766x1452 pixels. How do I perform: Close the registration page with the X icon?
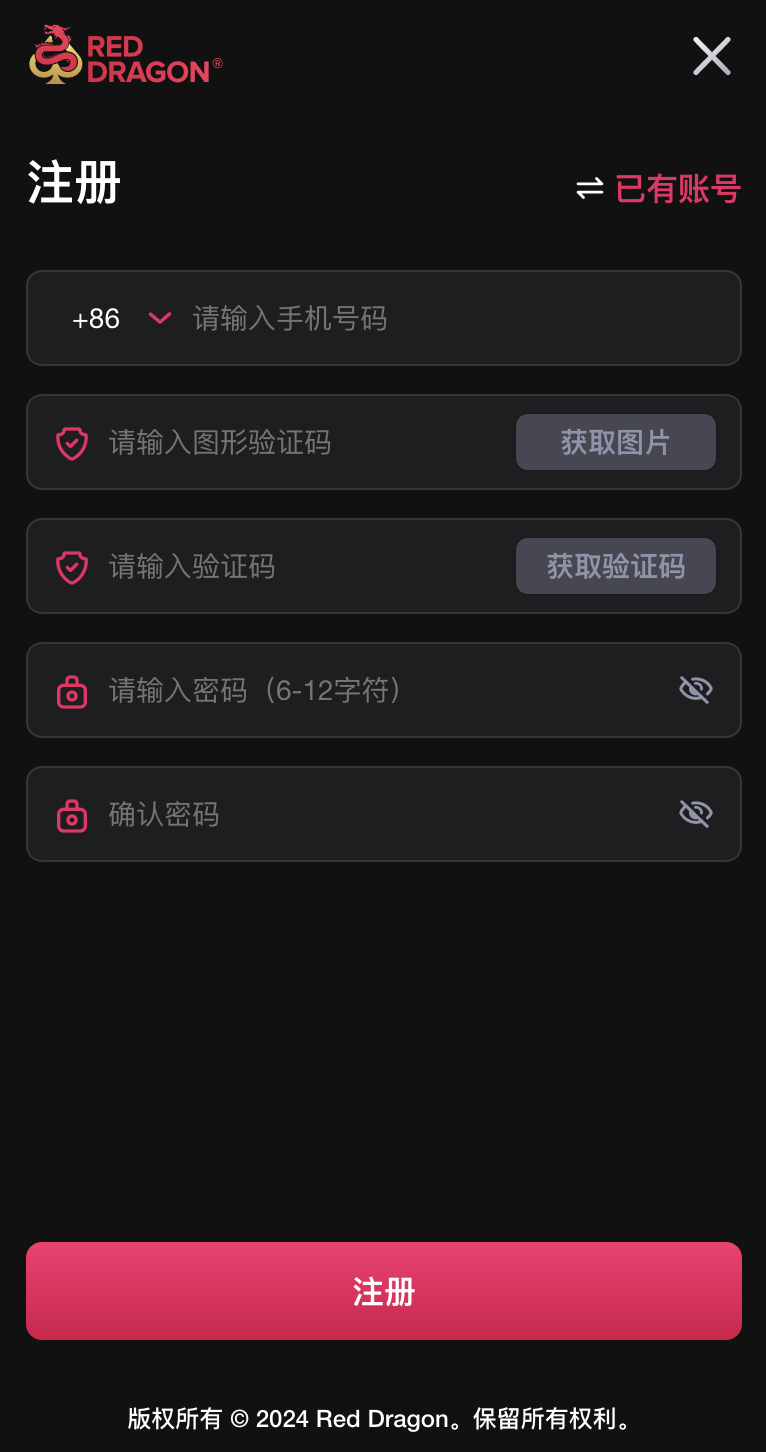[711, 56]
